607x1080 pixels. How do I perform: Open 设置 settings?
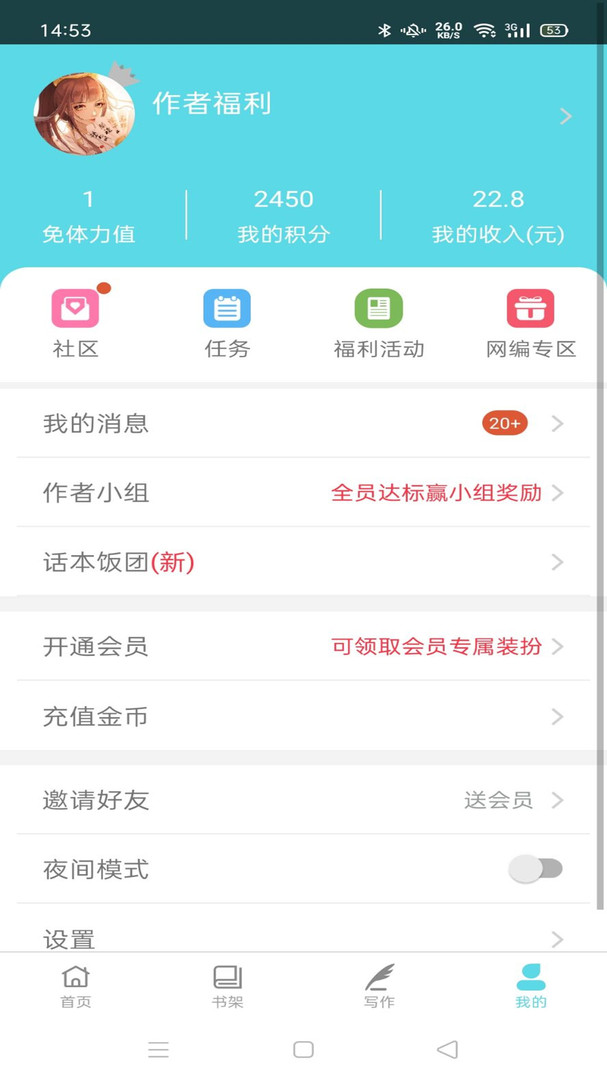303,938
